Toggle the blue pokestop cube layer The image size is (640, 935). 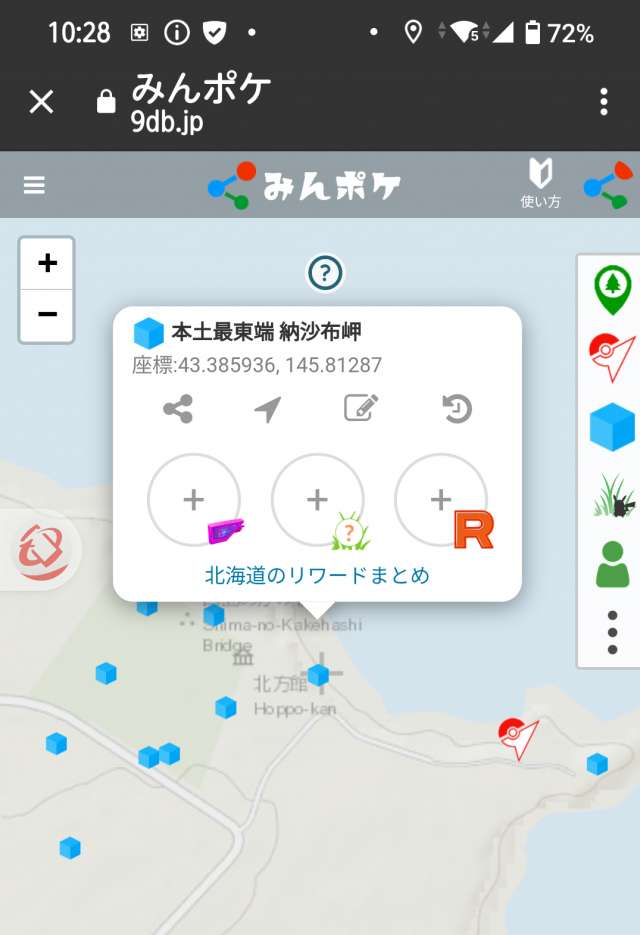612,427
